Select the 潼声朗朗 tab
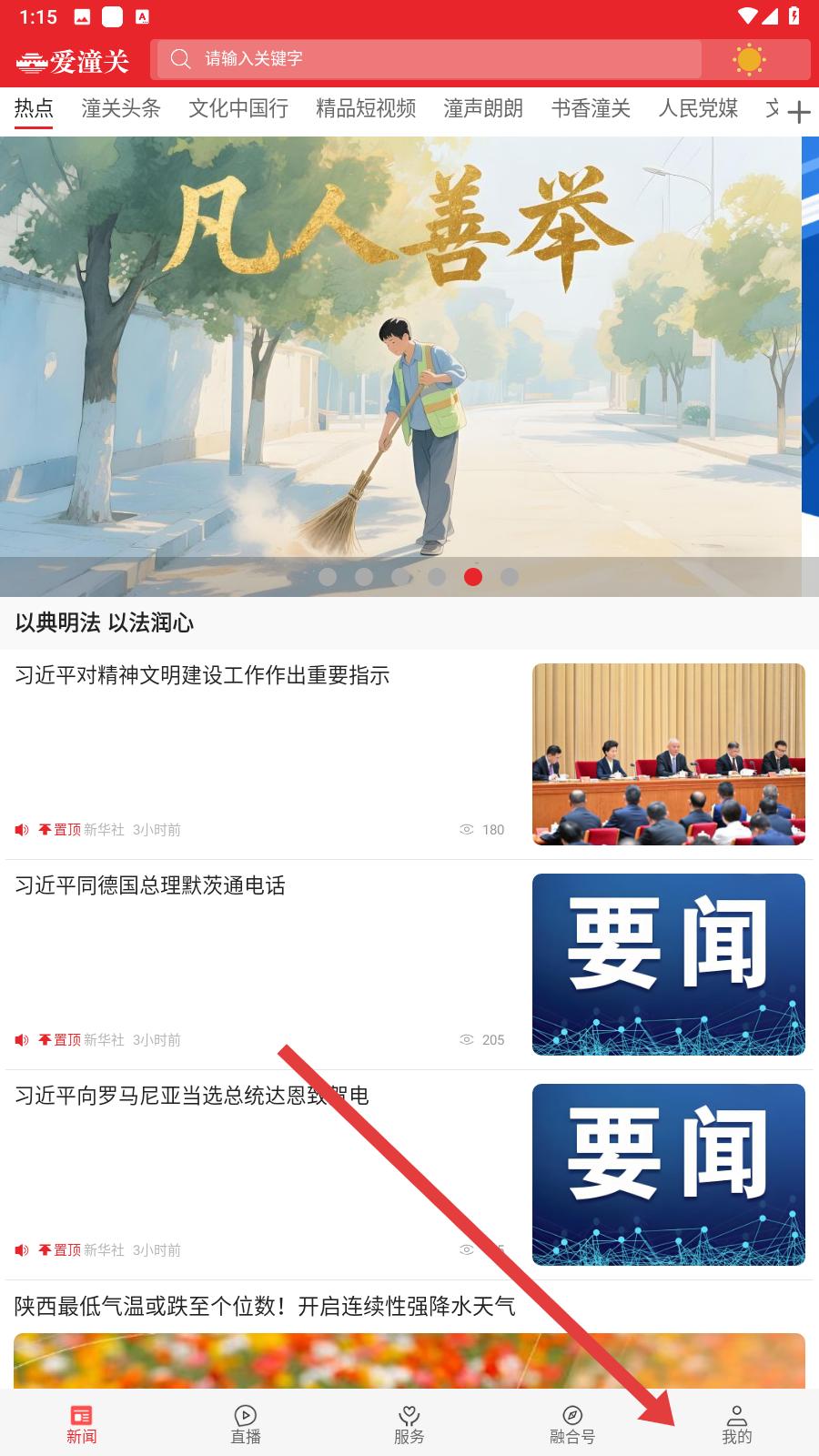Viewport: 819px width, 1456px height. click(x=483, y=109)
